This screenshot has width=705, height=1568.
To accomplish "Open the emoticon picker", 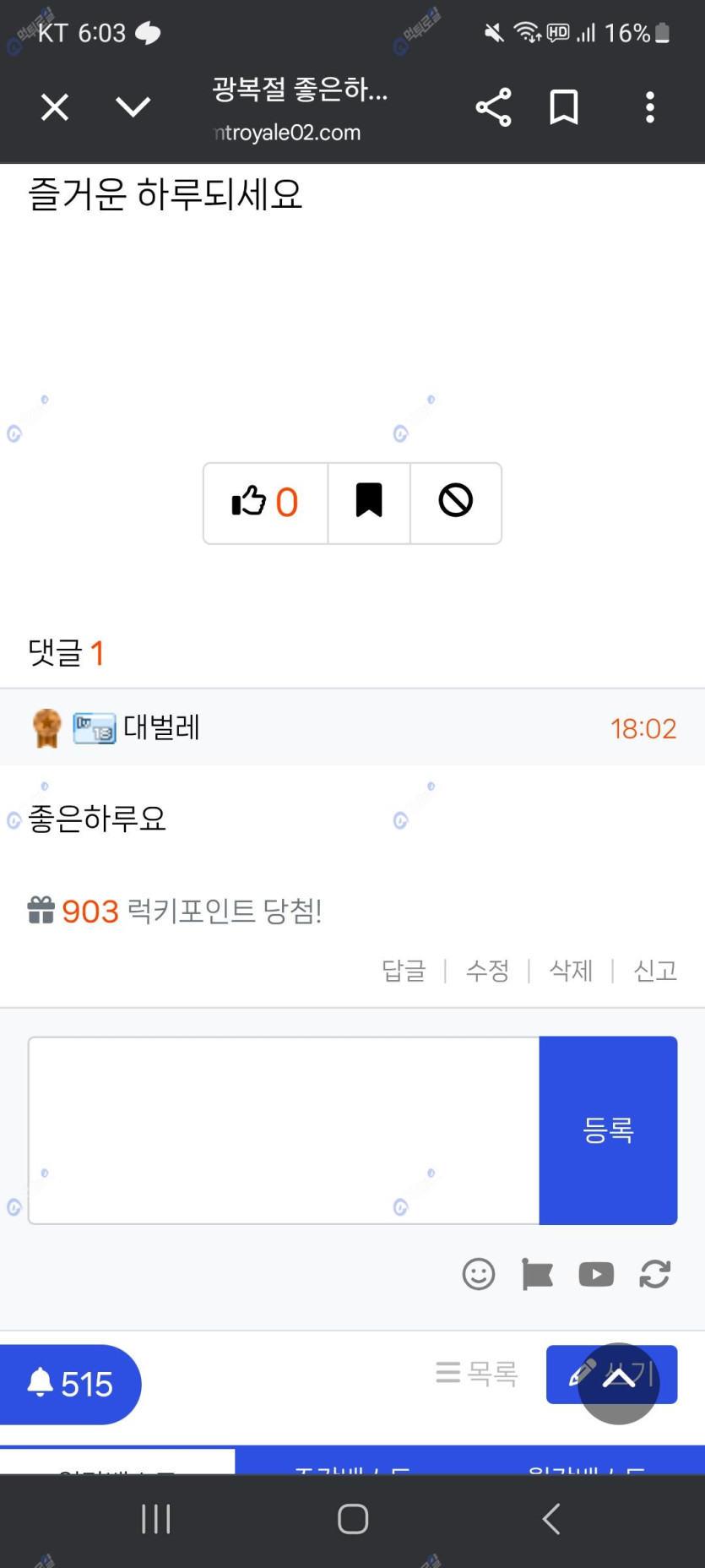I will [479, 1274].
